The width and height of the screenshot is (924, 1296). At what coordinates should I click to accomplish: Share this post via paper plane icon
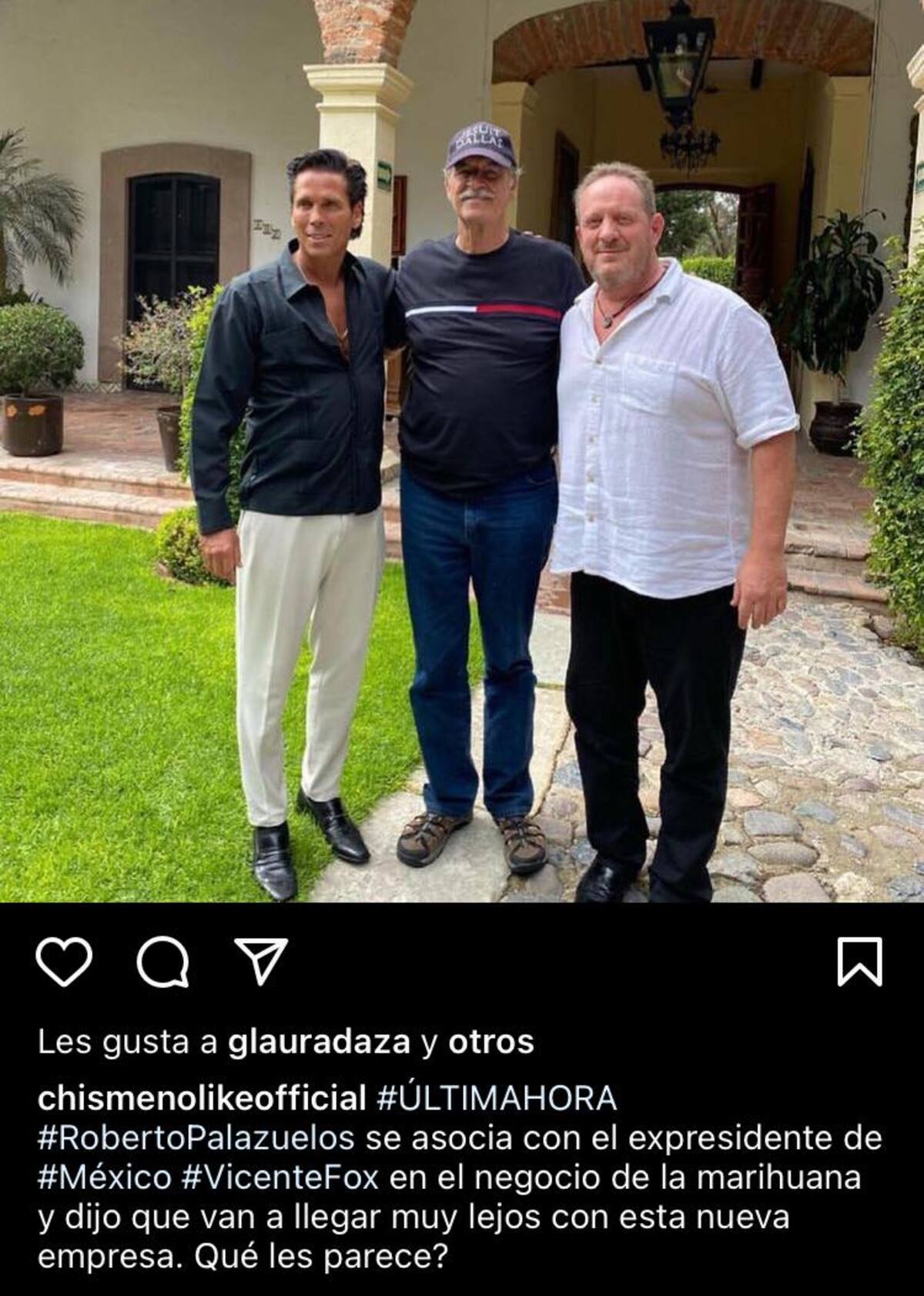[261, 962]
